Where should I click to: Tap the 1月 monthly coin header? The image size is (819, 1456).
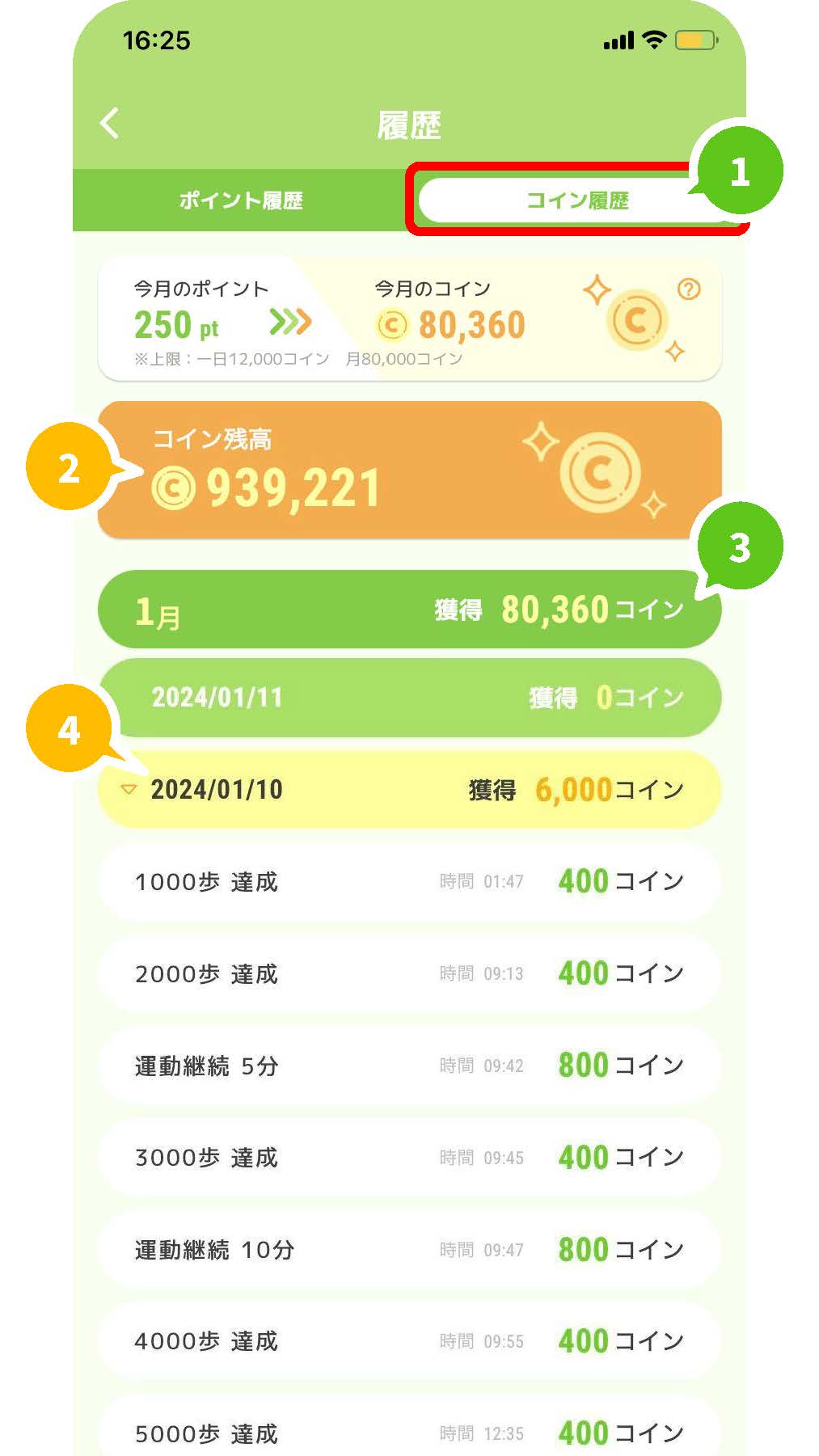[409, 609]
